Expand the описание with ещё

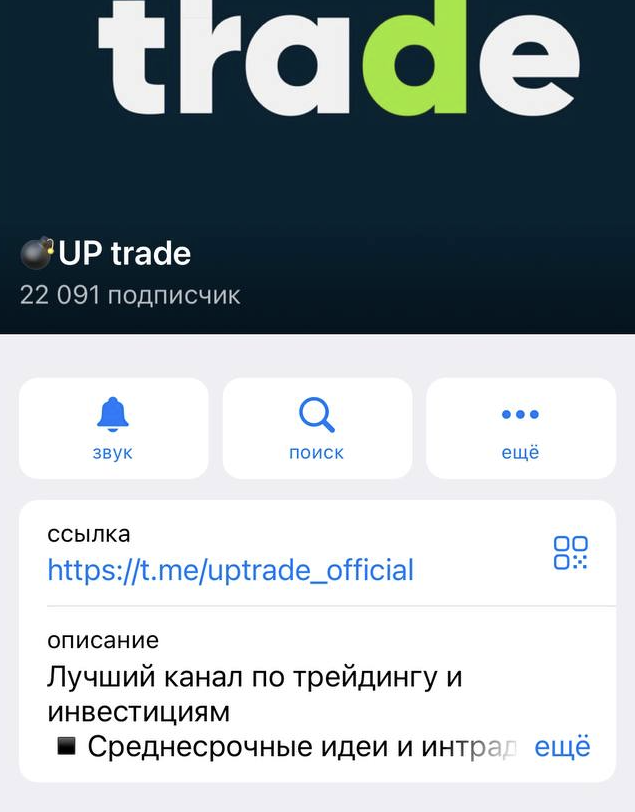(562, 746)
